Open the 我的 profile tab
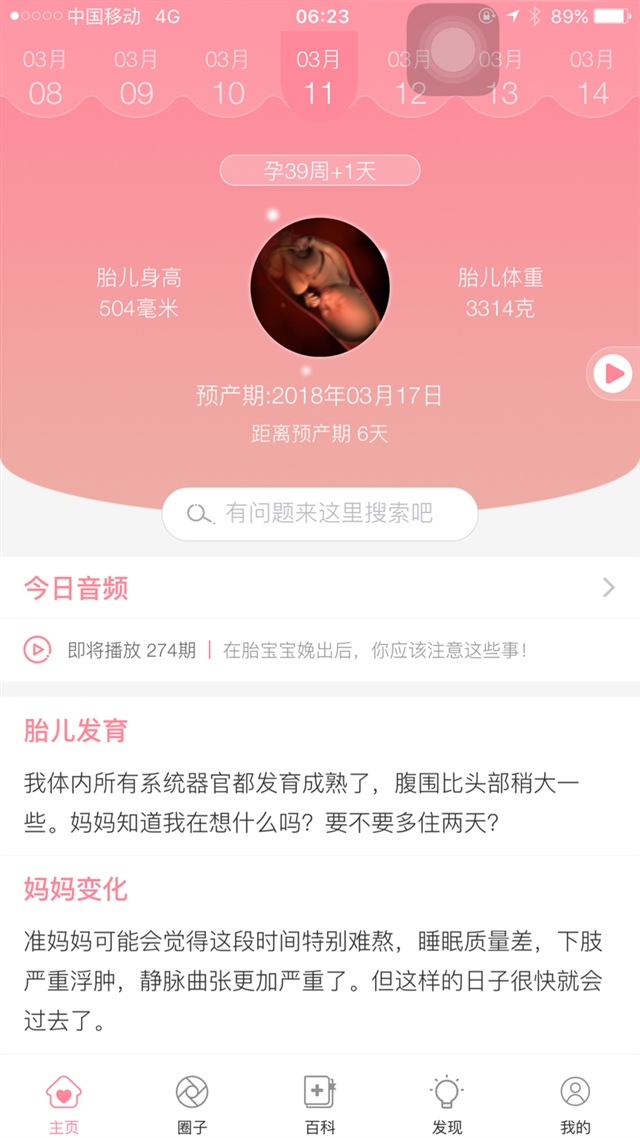Screen dimensions: 640x1138 575,1103
